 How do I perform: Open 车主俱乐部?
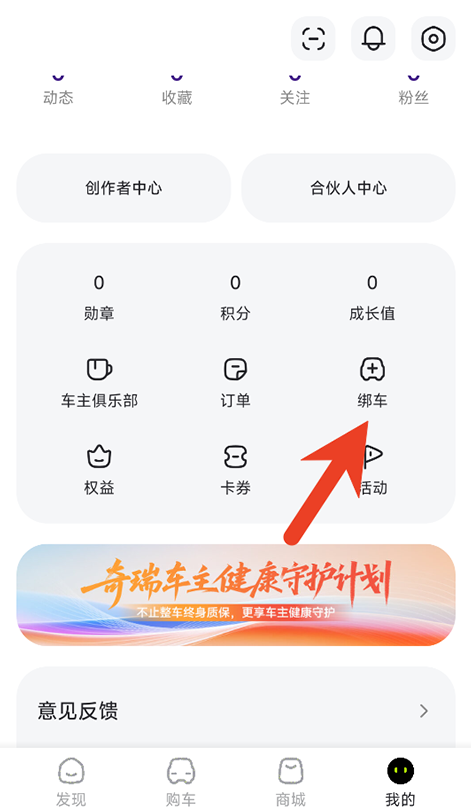99,383
